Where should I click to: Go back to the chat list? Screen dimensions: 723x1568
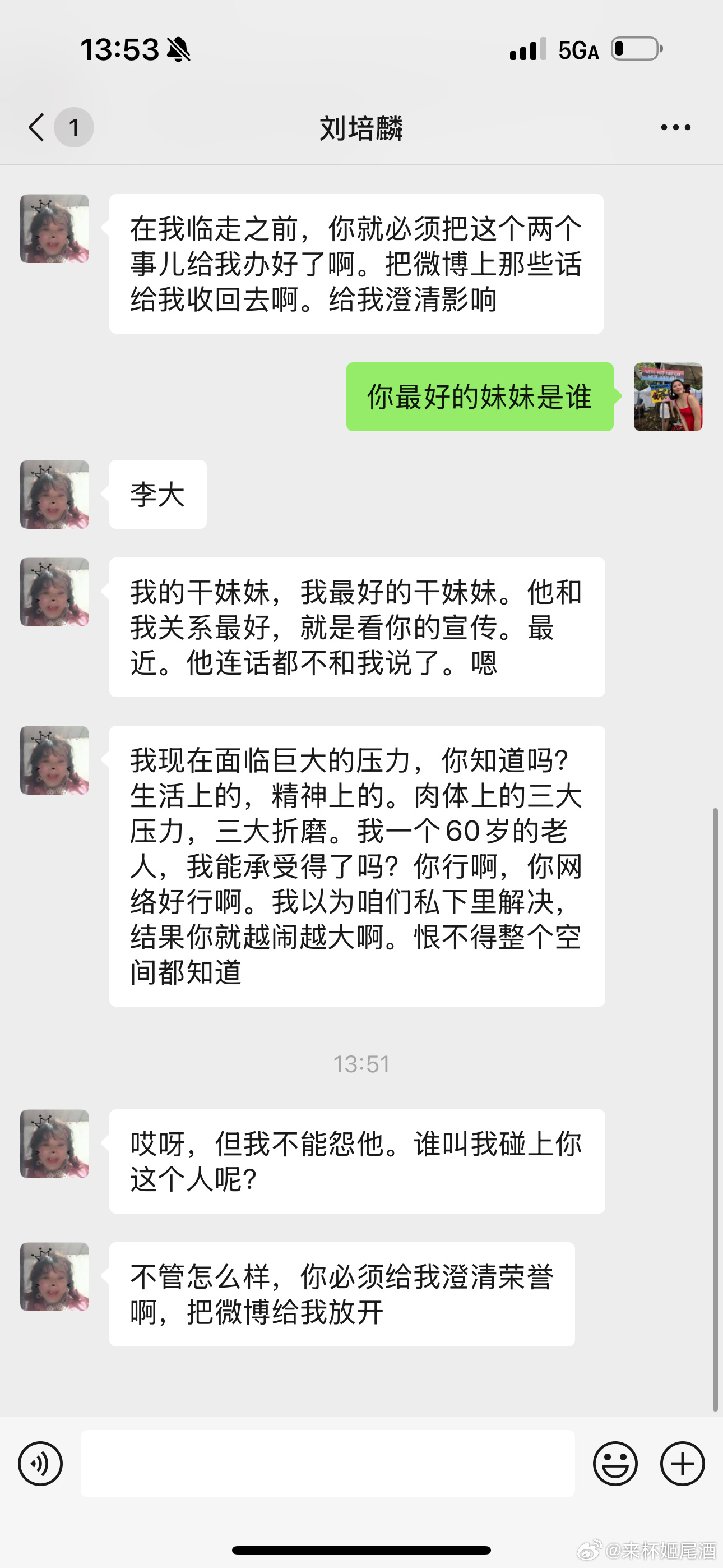[36, 127]
